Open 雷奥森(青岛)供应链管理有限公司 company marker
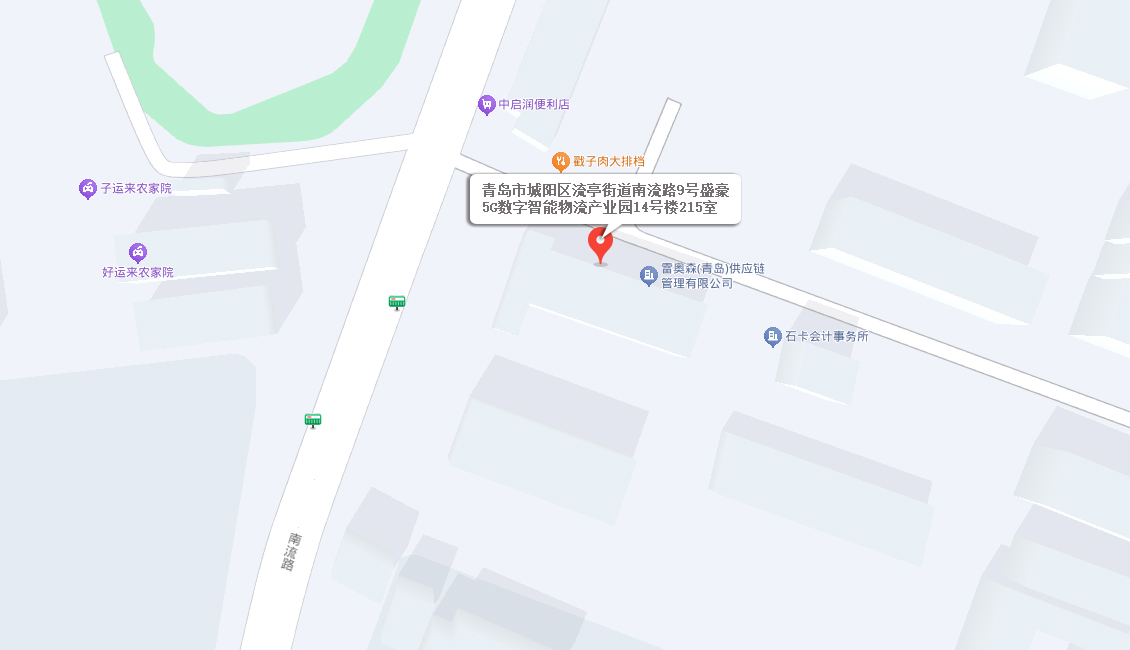Image resolution: width=1130 pixels, height=650 pixels. click(649, 275)
